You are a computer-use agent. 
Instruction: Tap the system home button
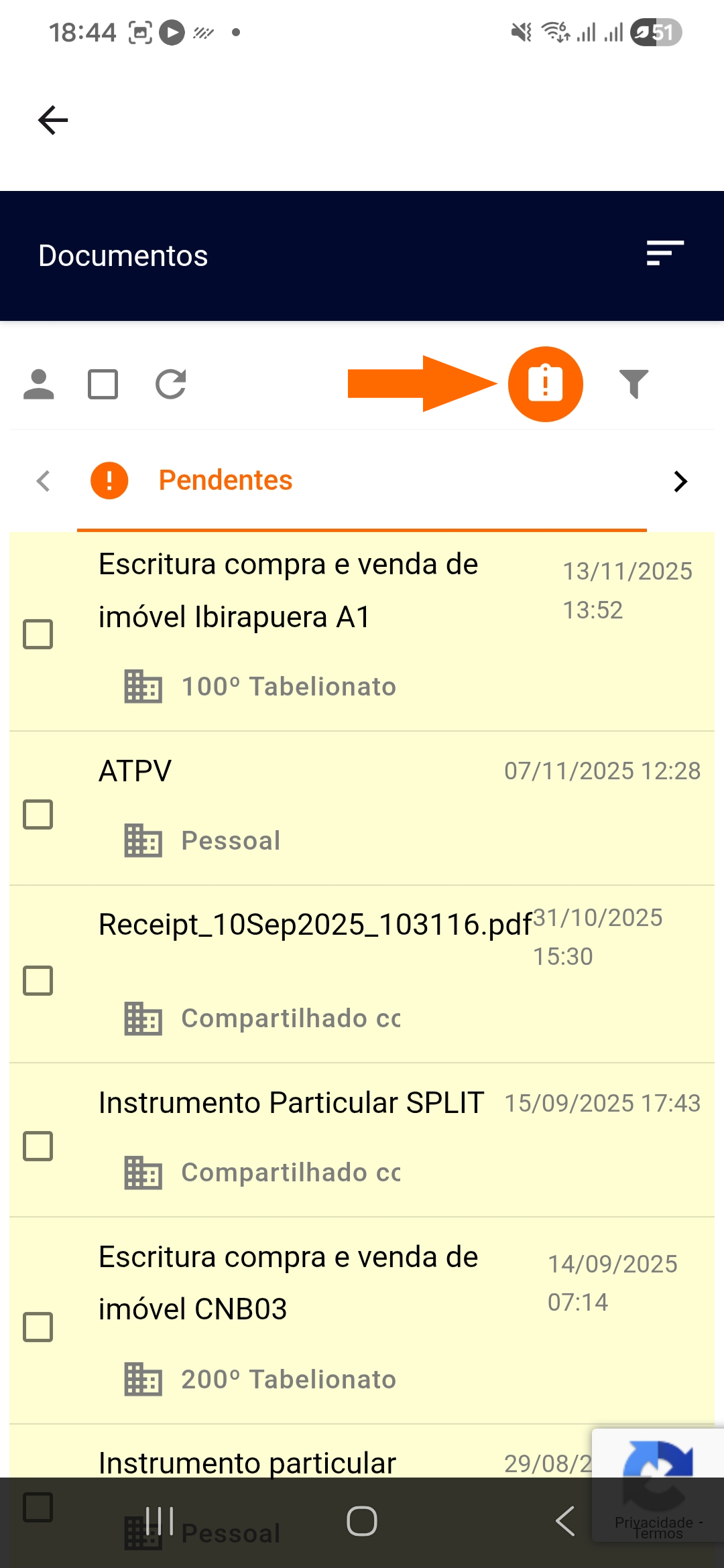tap(362, 1521)
